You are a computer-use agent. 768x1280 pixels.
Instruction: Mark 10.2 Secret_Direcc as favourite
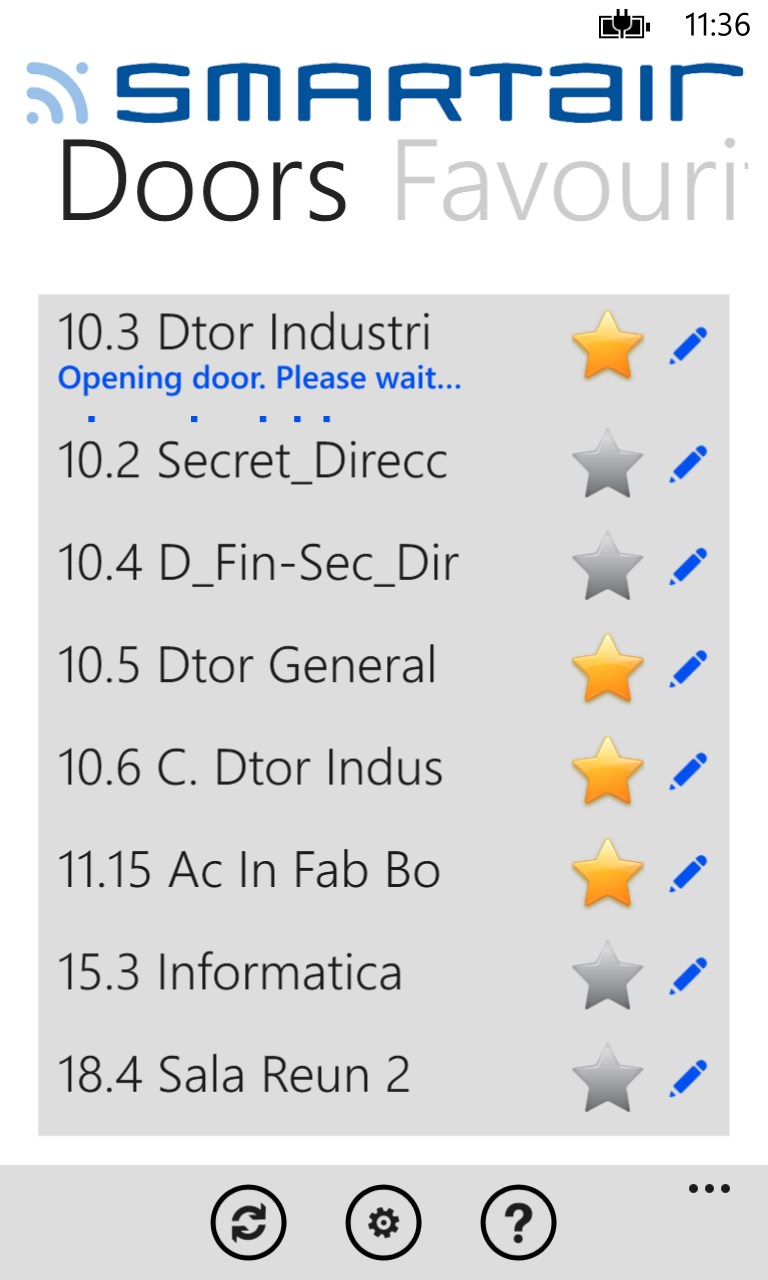tap(607, 463)
